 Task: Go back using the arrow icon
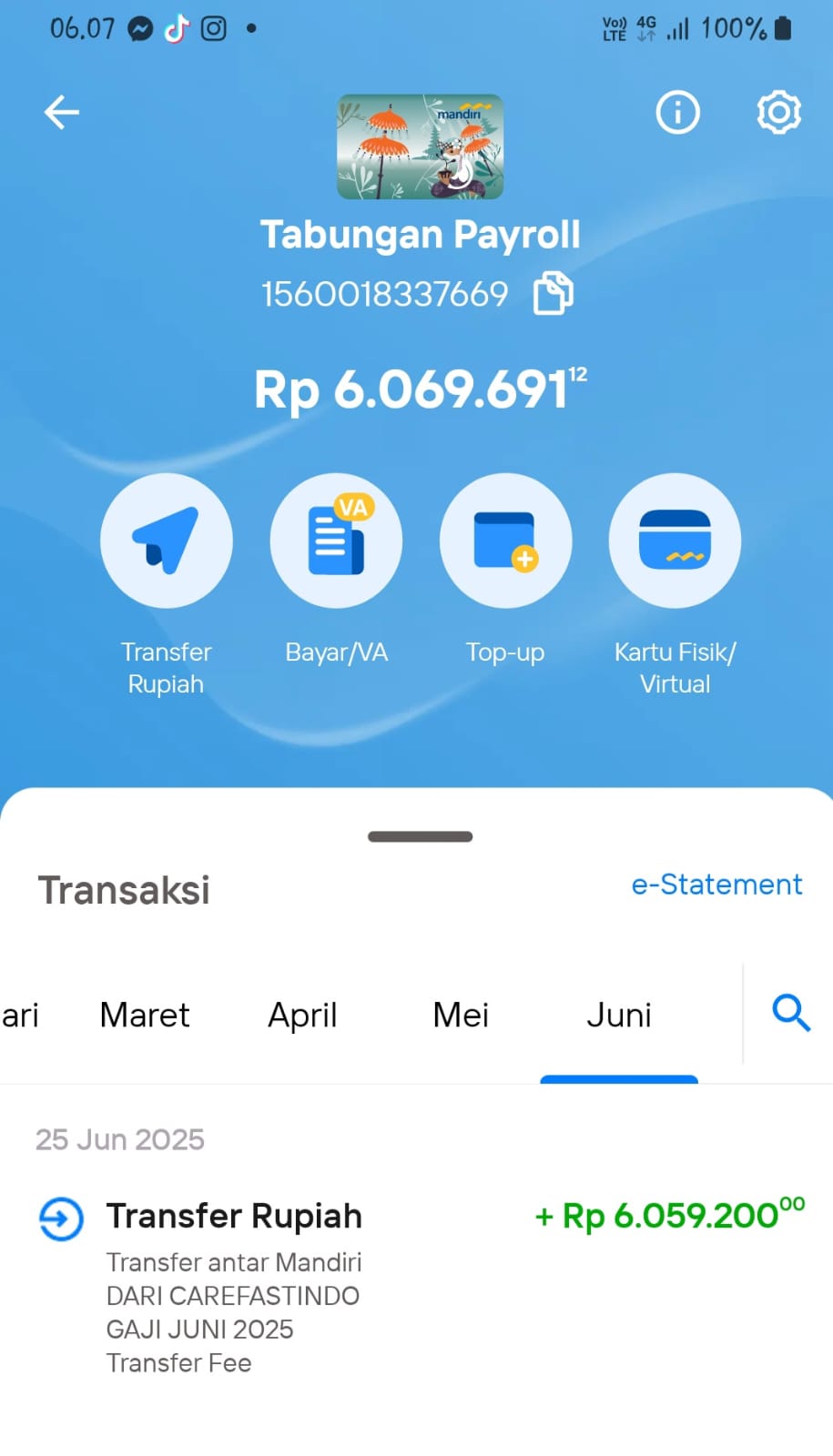(62, 113)
